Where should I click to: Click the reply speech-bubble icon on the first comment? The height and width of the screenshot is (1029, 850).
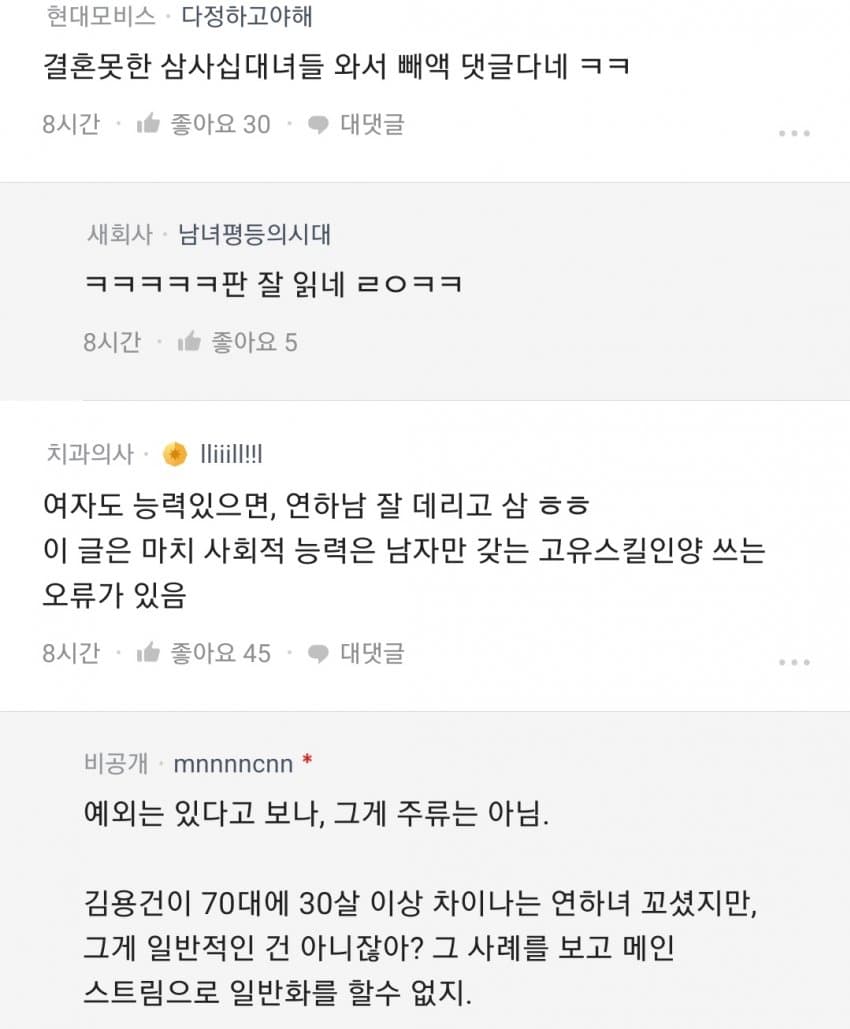coord(318,124)
